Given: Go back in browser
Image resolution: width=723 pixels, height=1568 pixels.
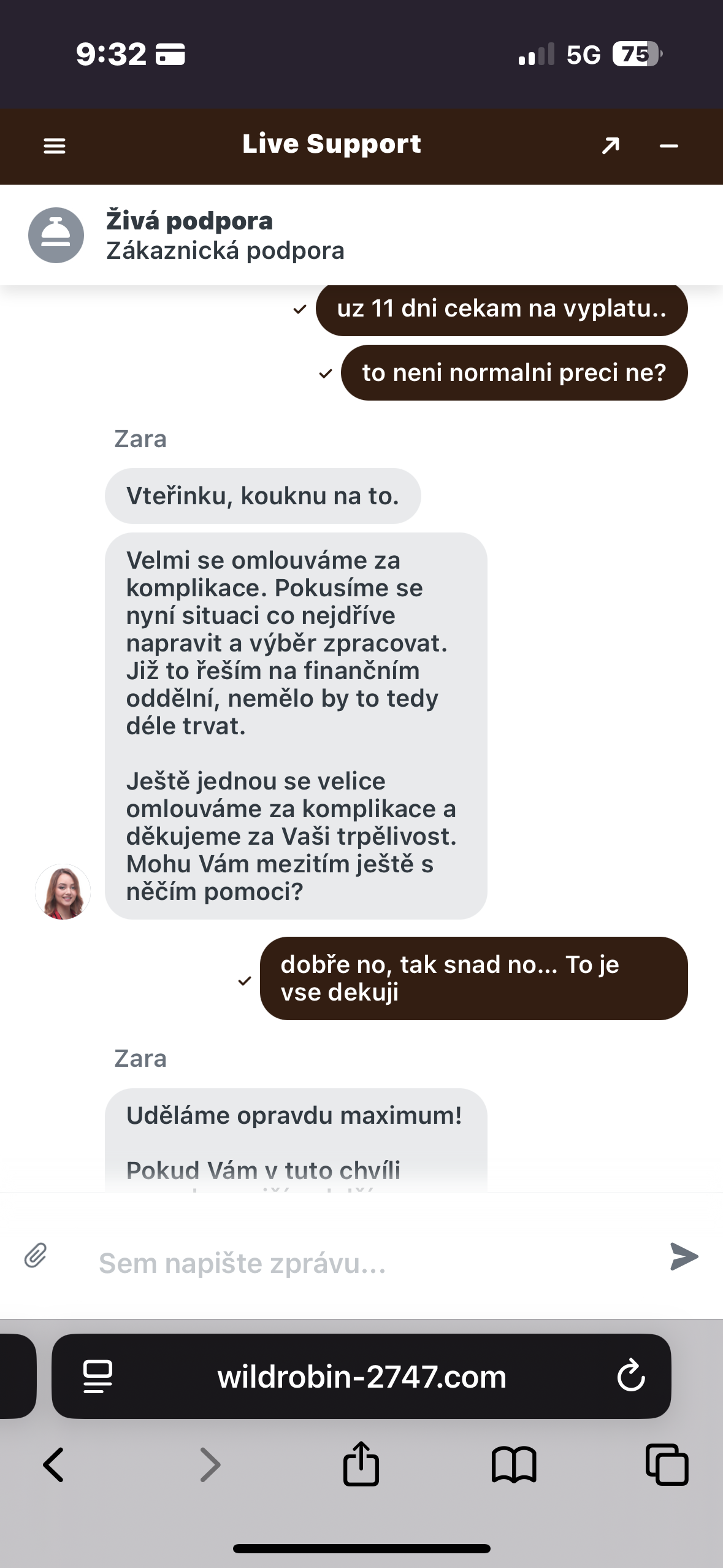Looking at the screenshot, I should point(54,1465).
